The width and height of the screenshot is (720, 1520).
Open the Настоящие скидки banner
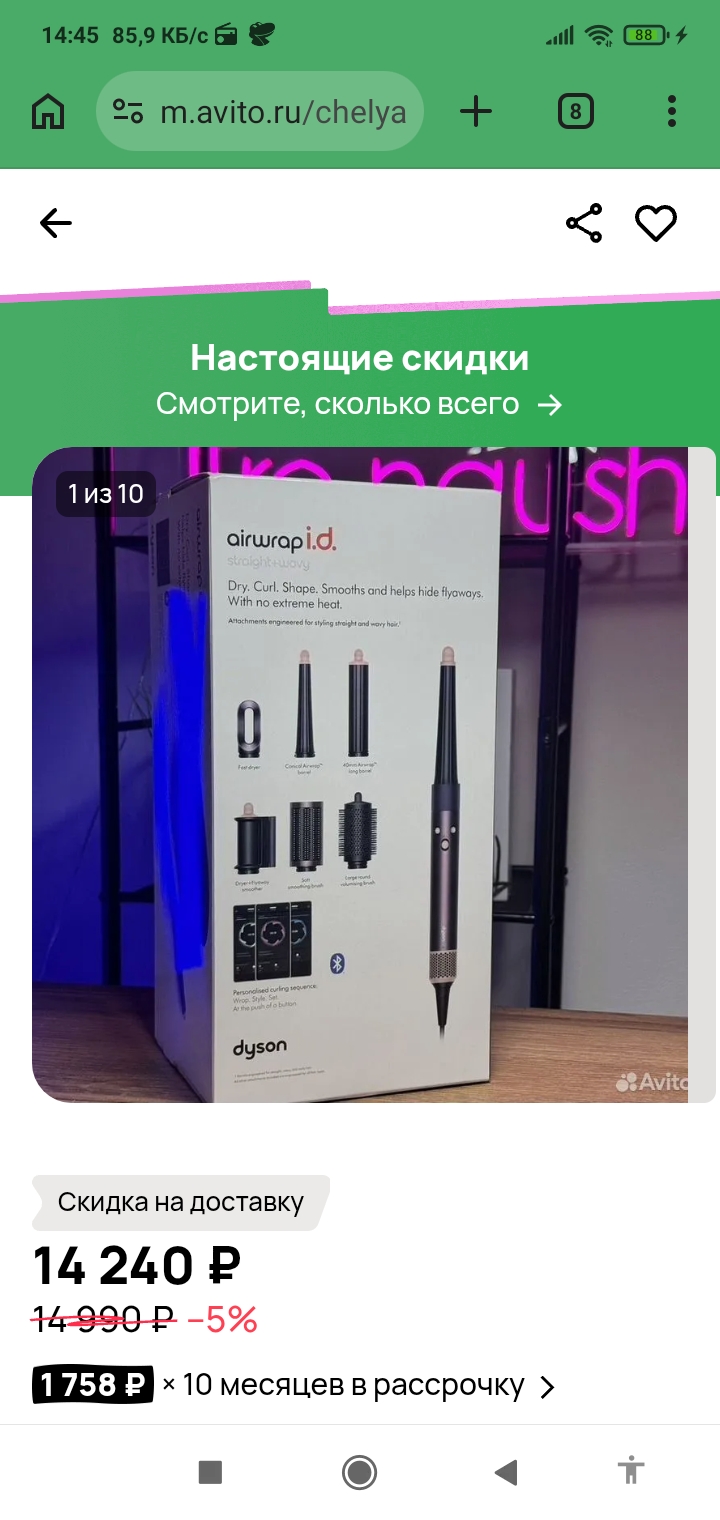[x=360, y=381]
